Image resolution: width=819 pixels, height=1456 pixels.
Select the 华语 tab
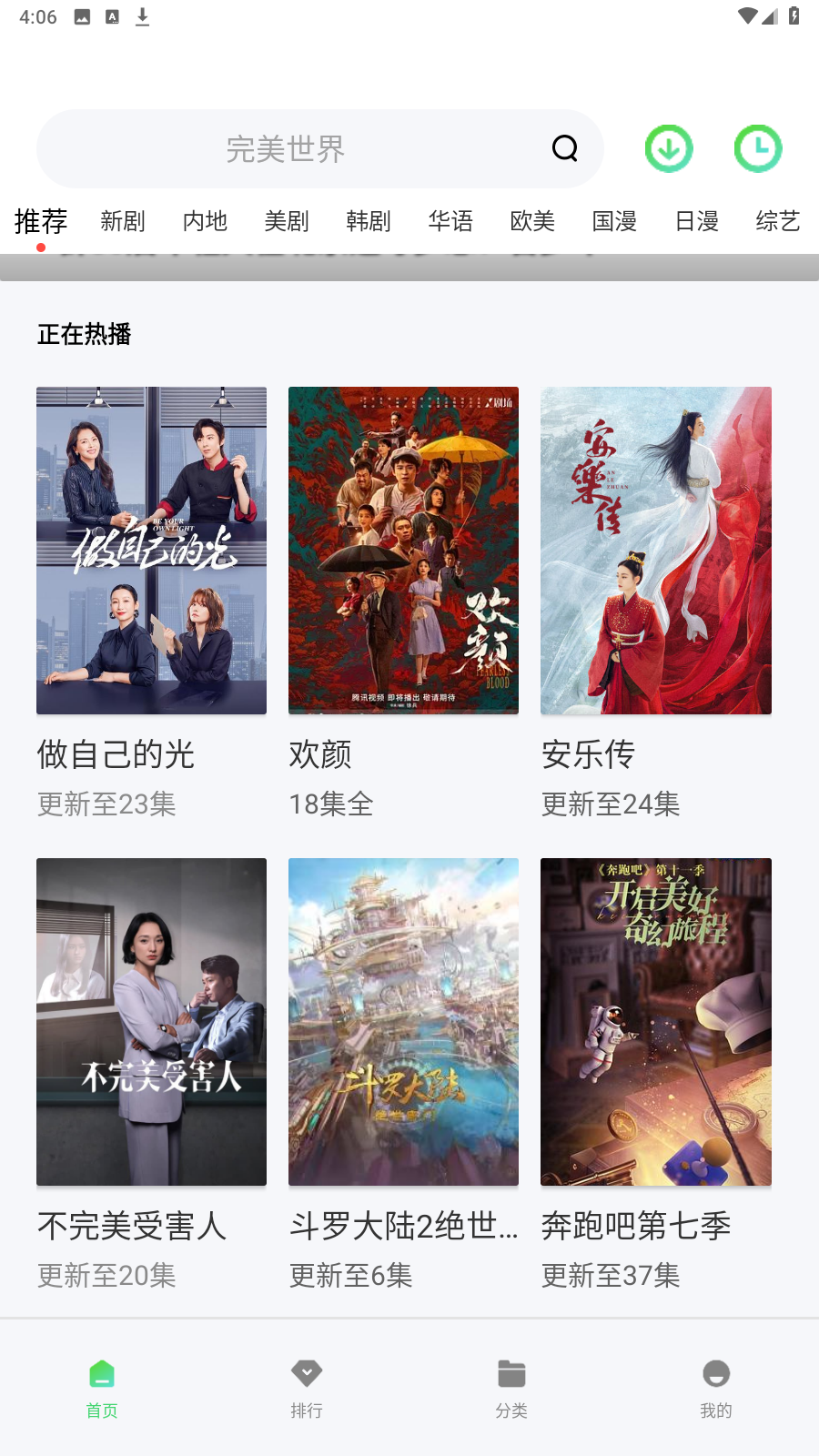click(450, 221)
